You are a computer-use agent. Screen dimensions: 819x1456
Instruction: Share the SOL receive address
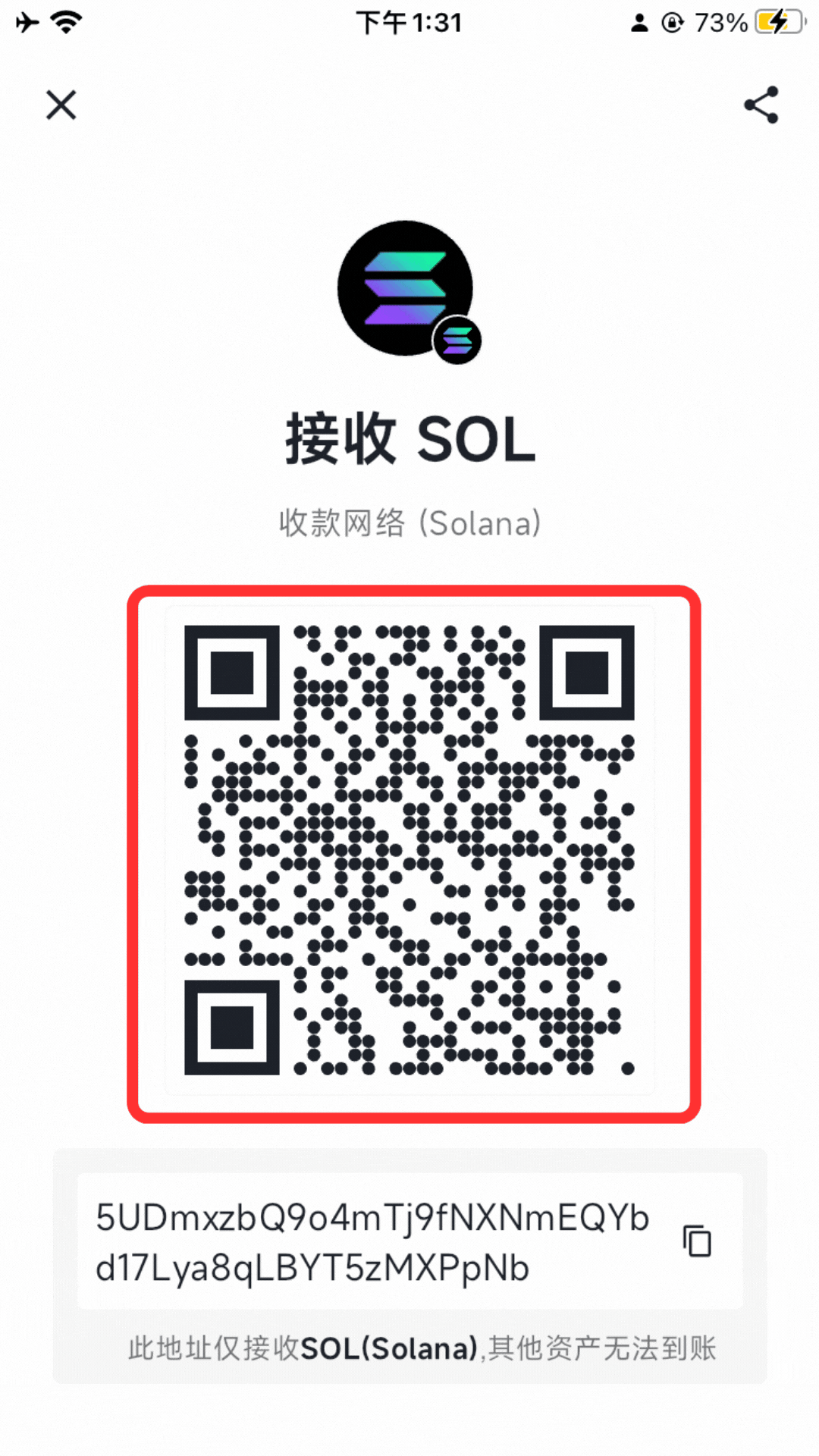761,105
